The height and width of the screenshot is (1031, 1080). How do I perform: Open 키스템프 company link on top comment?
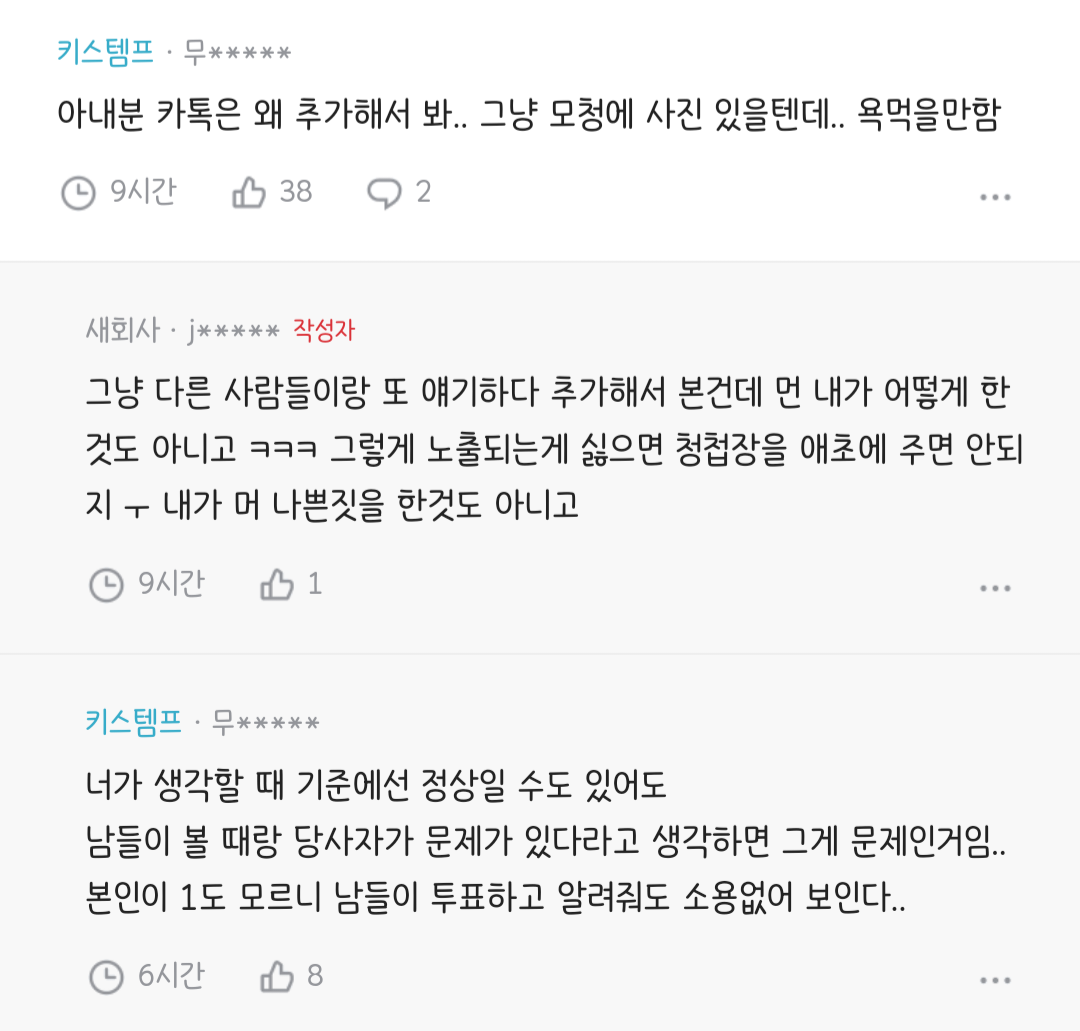[x=105, y=51]
